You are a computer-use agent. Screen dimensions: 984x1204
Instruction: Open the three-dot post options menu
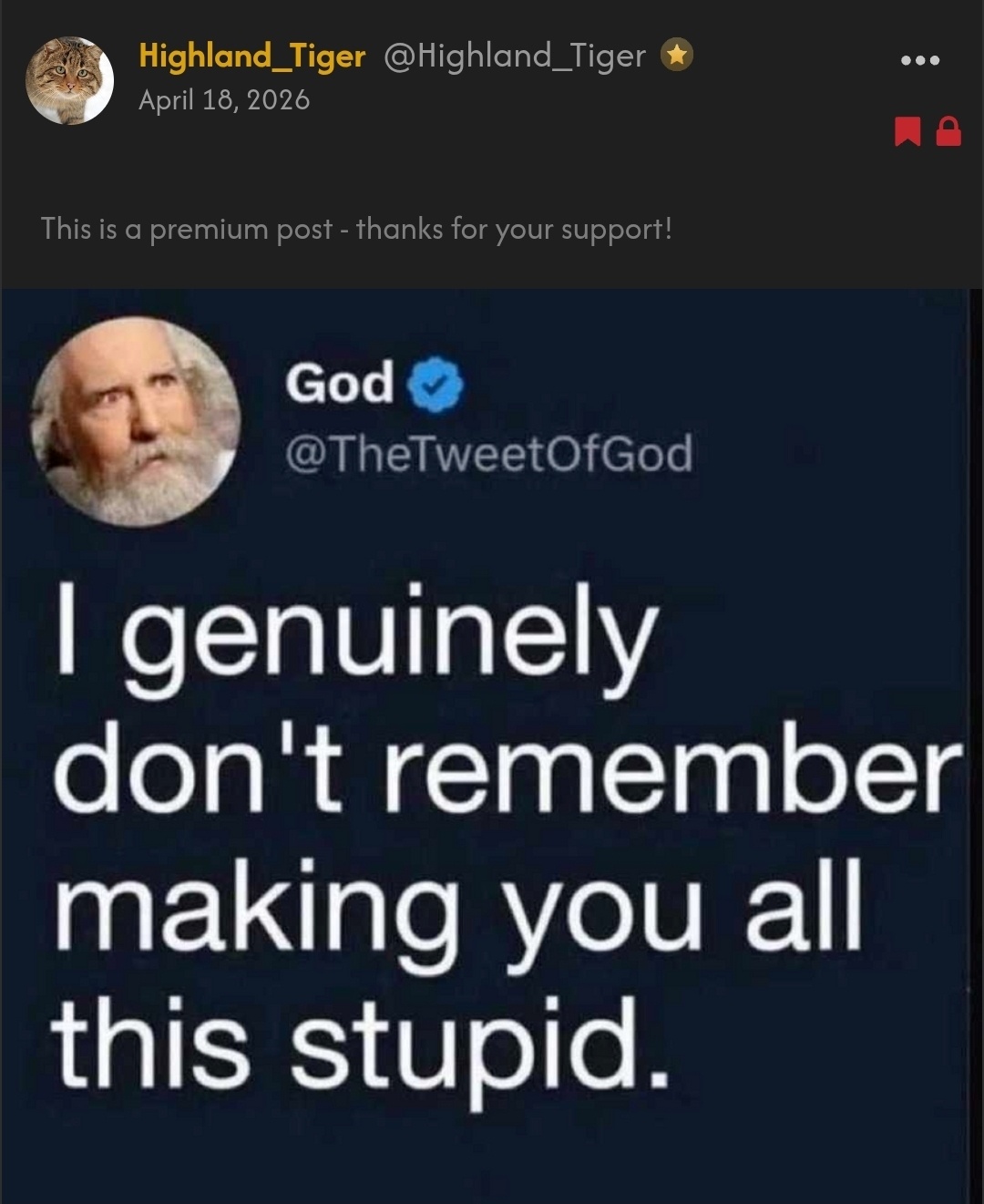[918, 61]
